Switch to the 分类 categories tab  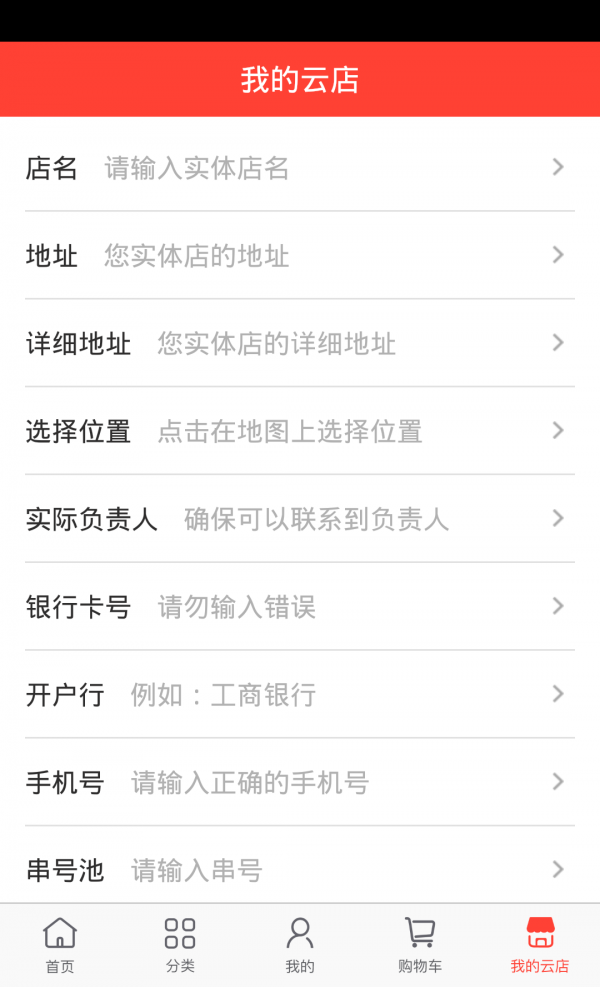pyautogui.click(x=180, y=945)
